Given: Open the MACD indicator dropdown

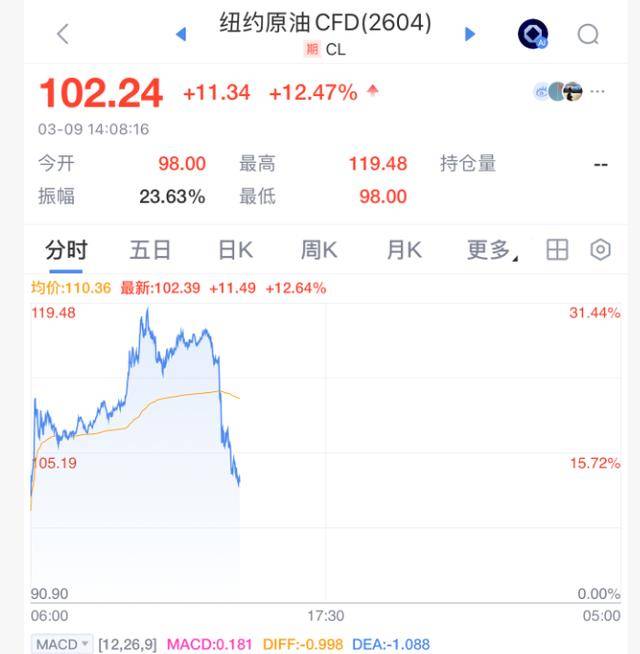Looking at the screenshot, I should [x=60, y=643].
